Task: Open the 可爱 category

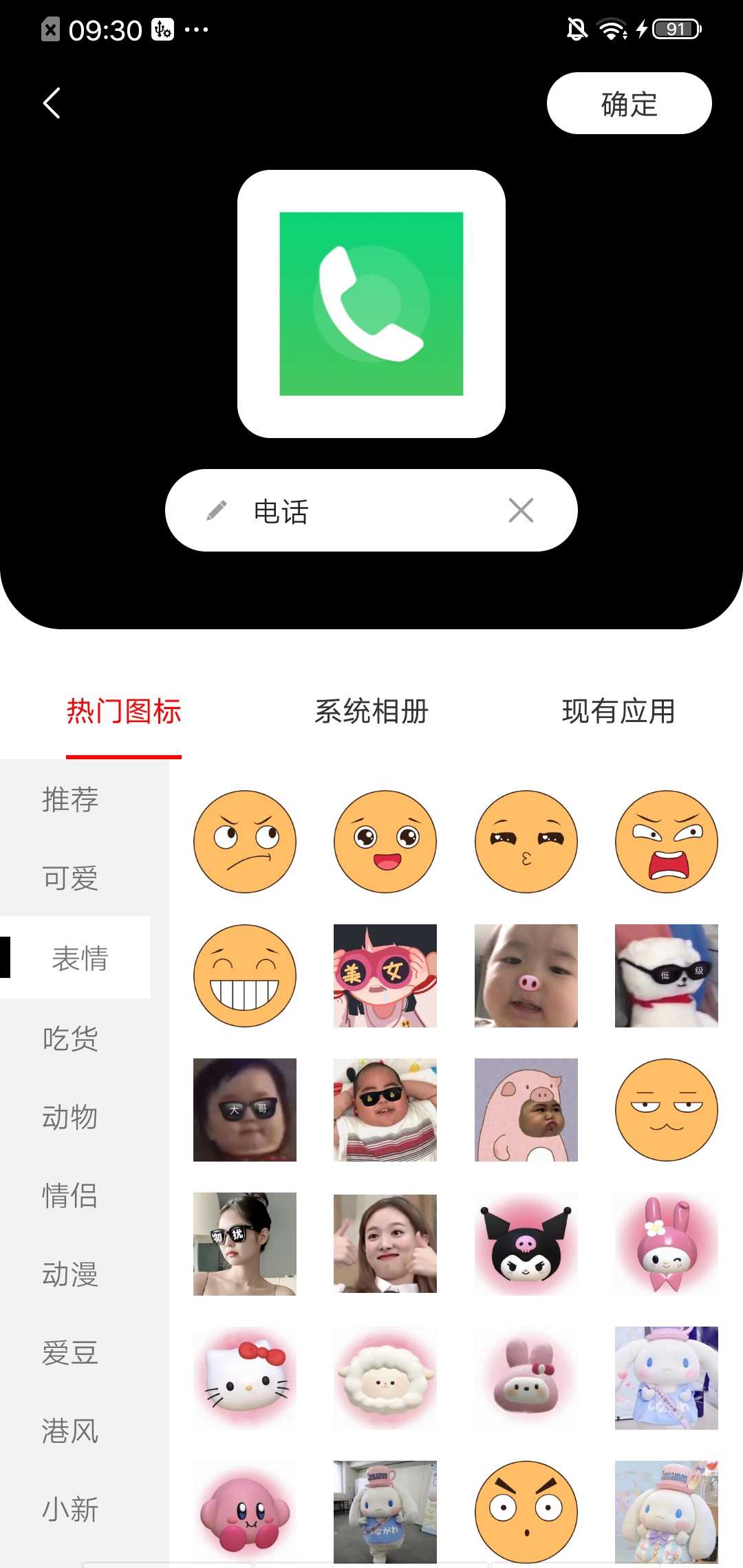Action: [x=70, y=878]
